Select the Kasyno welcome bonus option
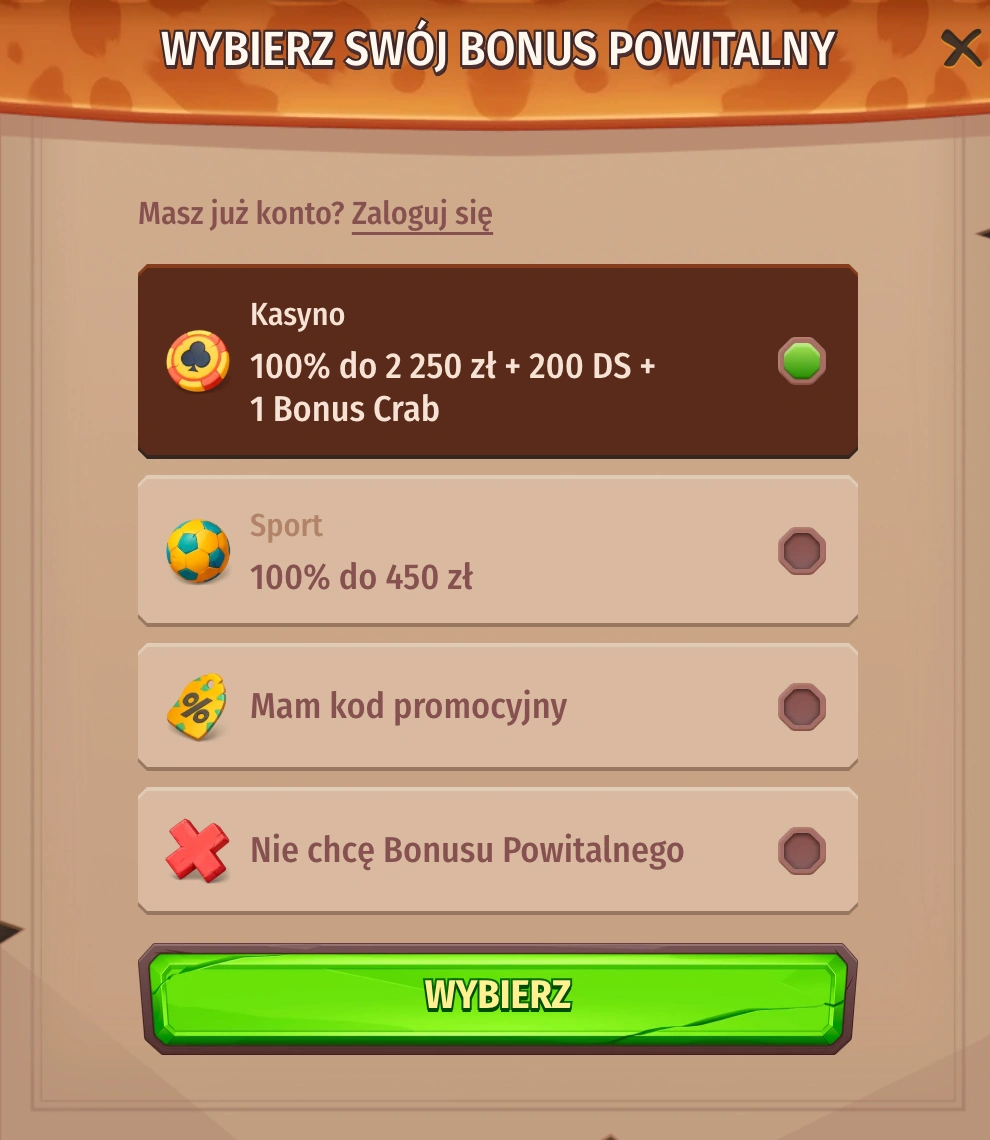 click(x=497, y=361)
